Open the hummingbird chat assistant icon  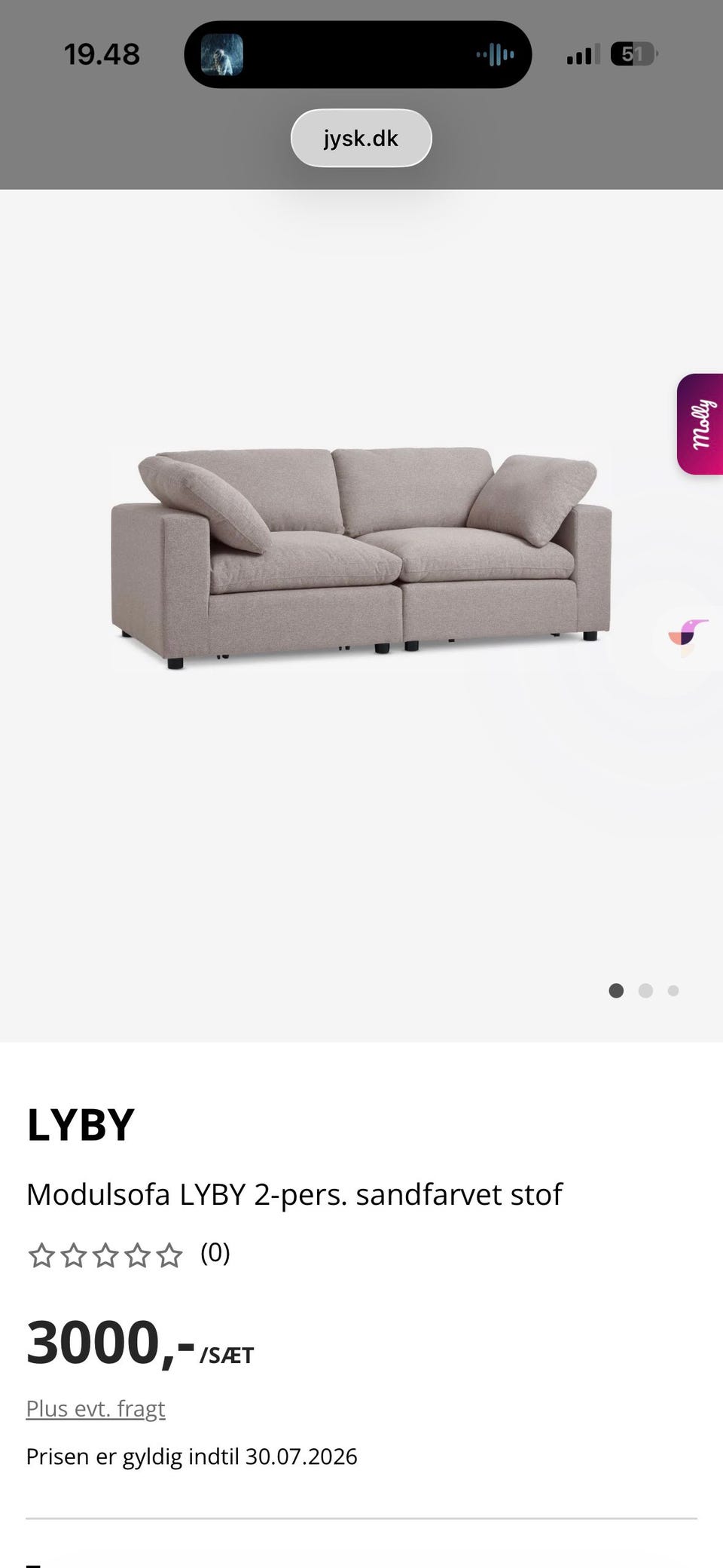[688, 637]
